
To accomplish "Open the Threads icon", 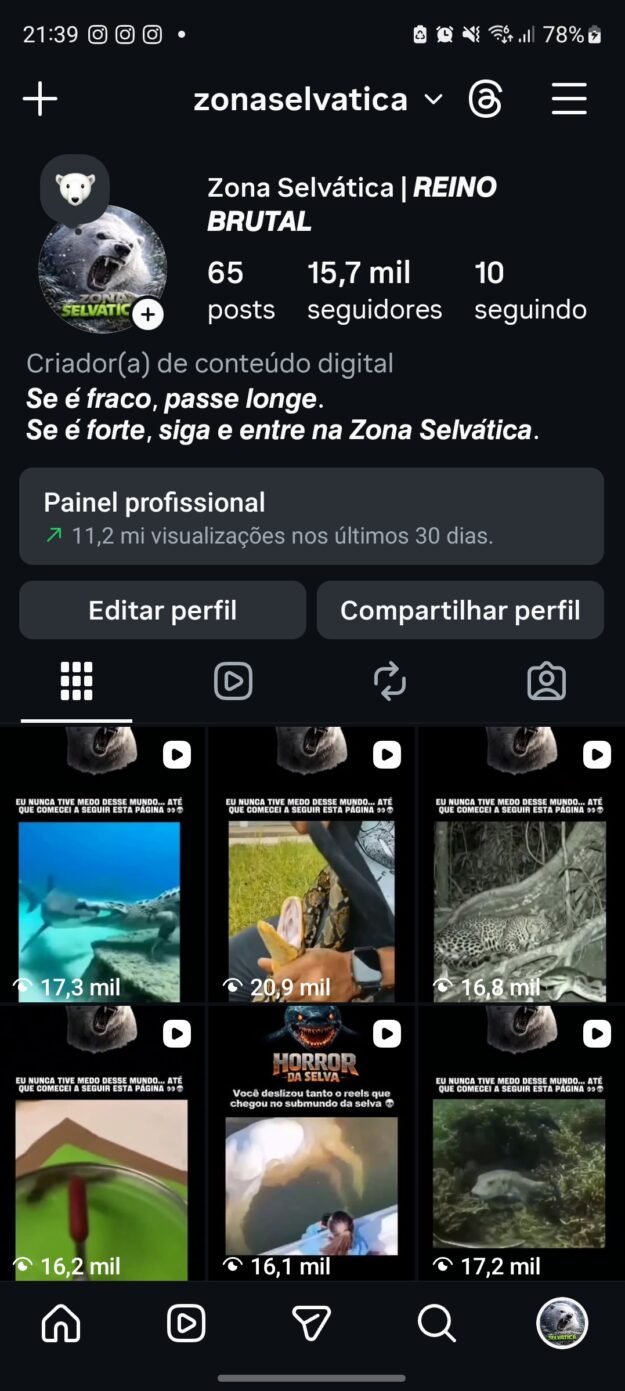I will pos(485,99).
